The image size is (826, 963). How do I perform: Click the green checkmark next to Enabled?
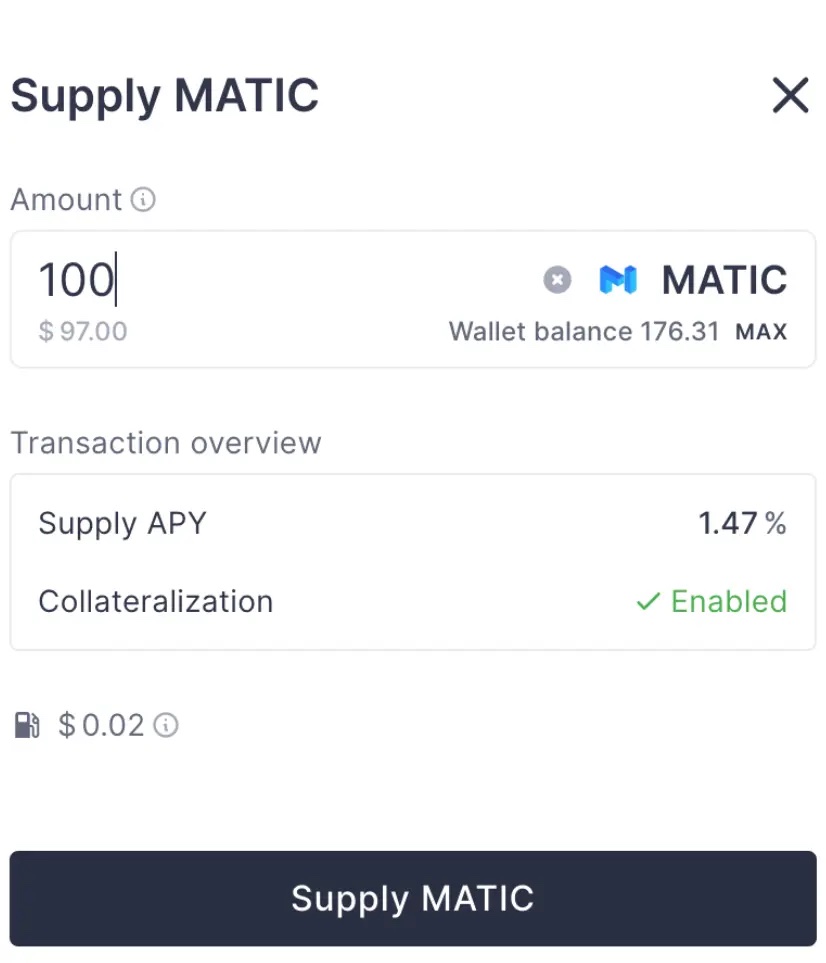646,601
